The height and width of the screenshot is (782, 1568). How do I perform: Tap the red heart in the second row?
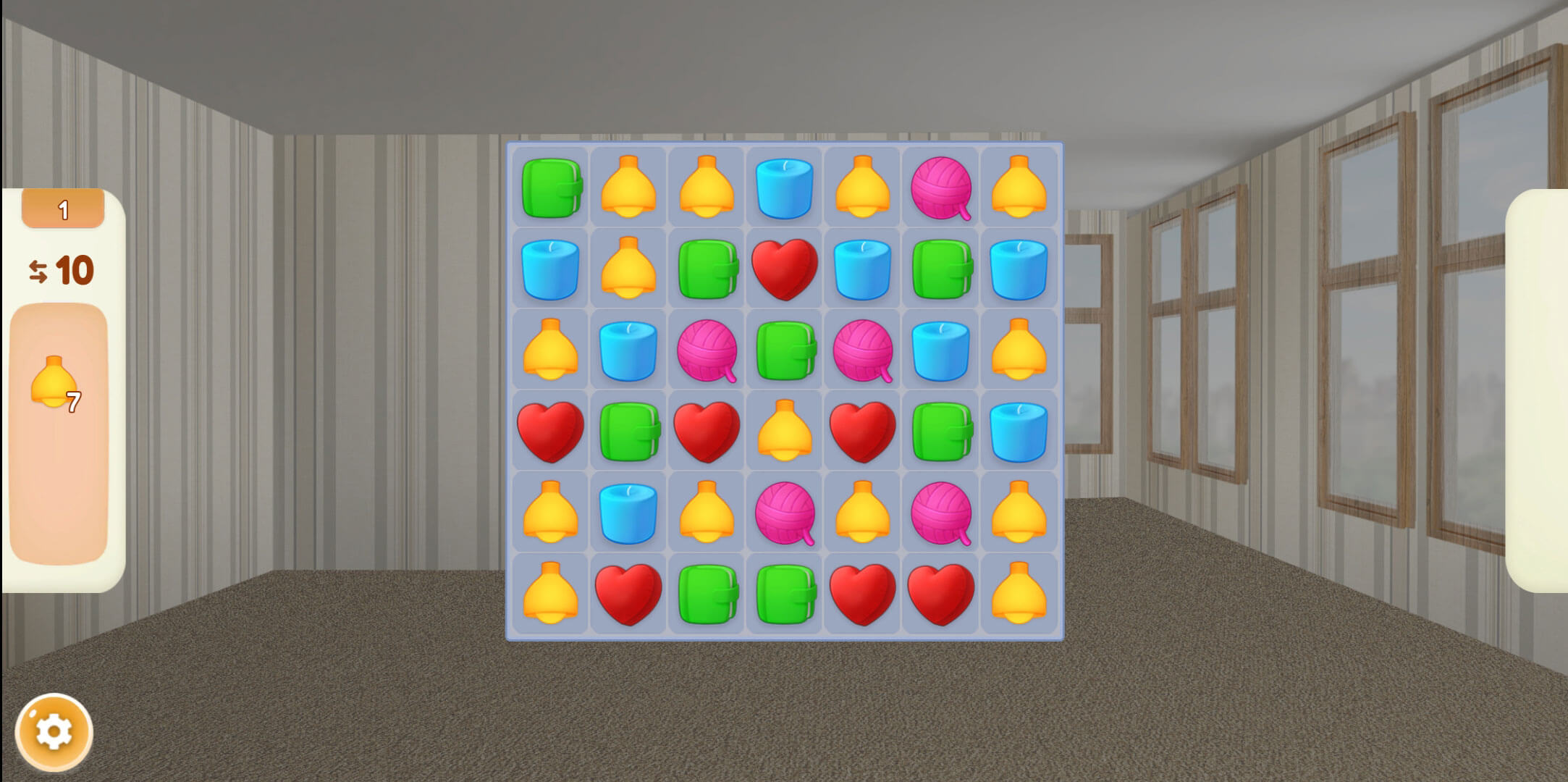(785, 269)
